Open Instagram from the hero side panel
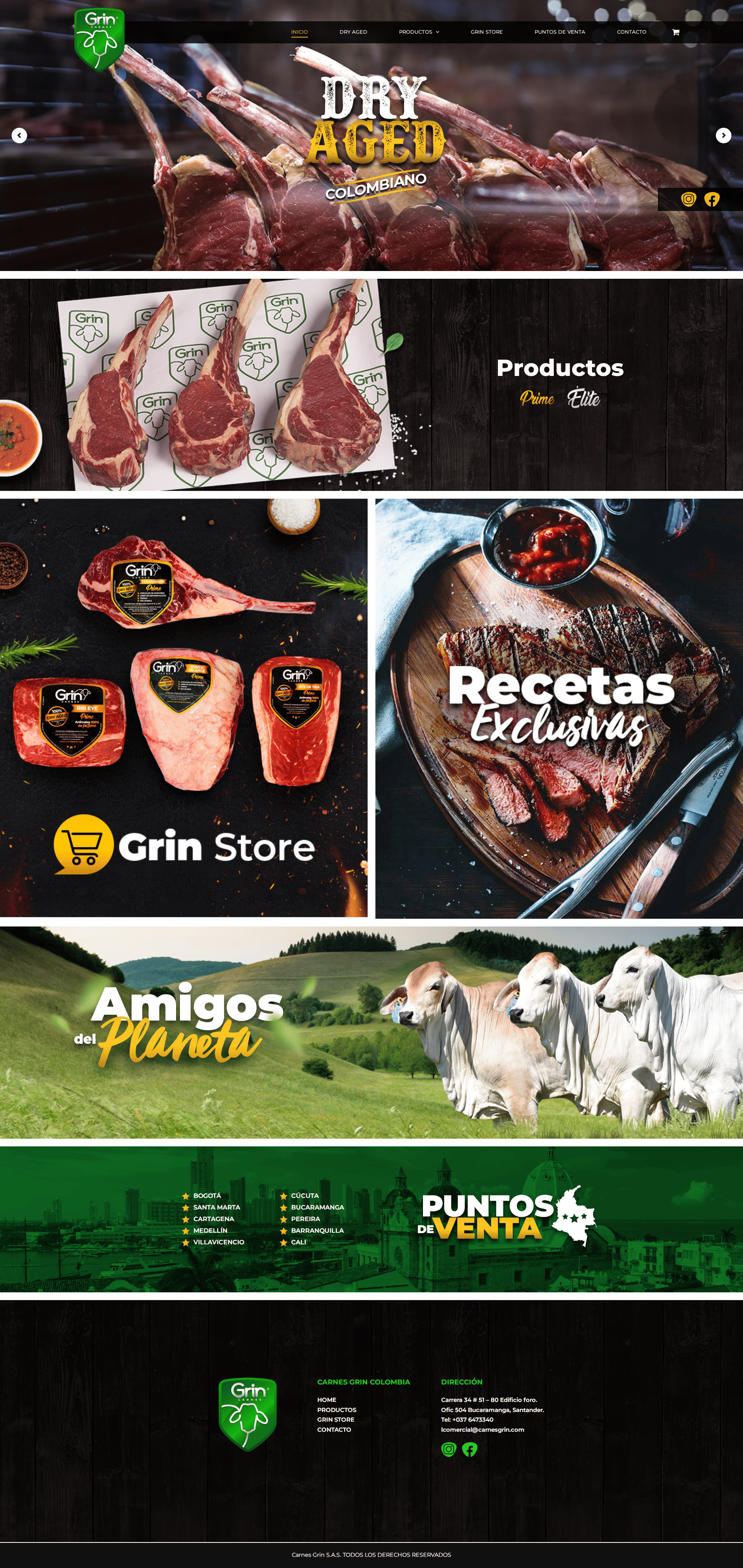Viewport: 743px width, 1568px height. (x=688, y=200)
